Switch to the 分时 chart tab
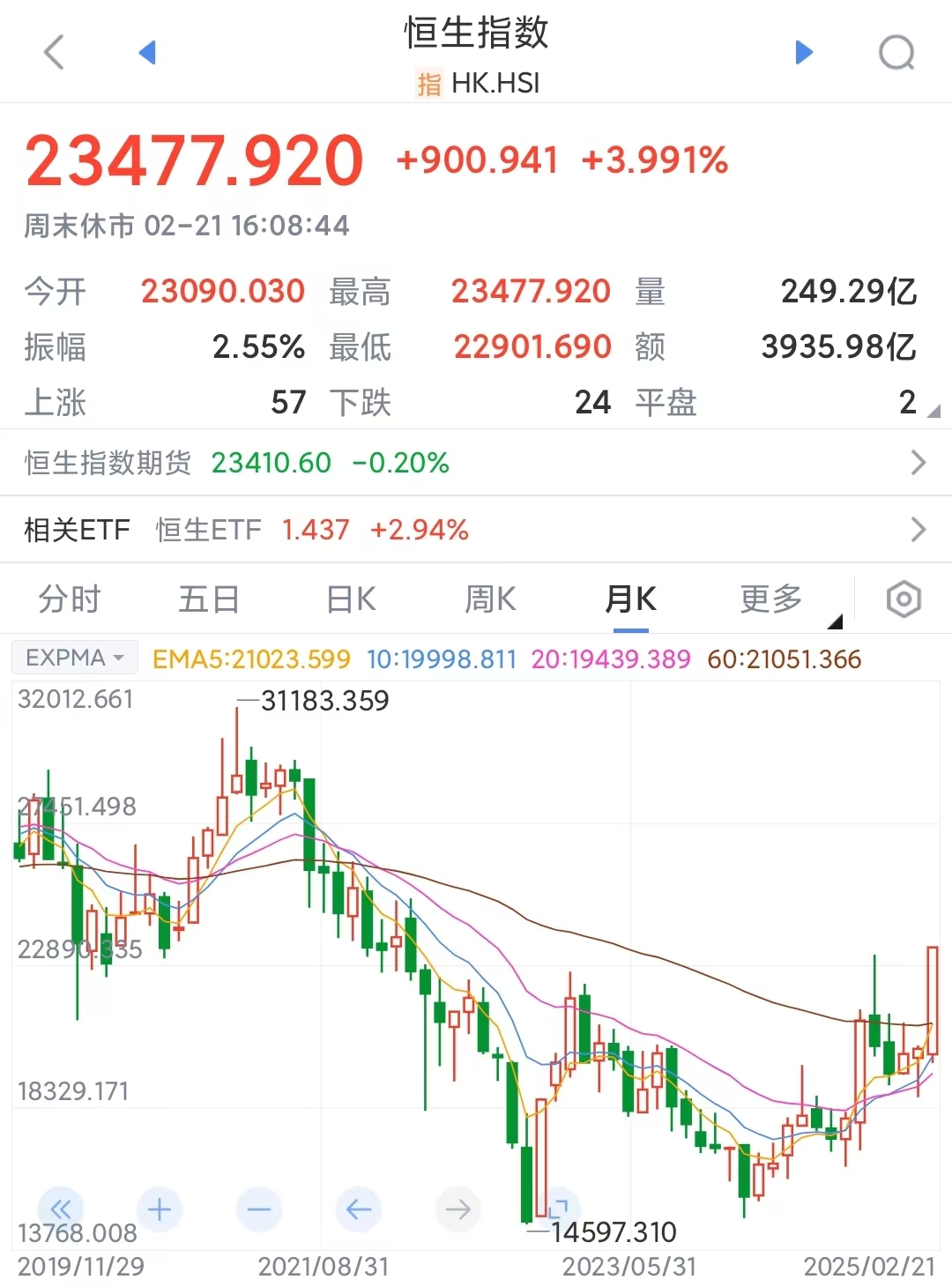 coord(70,599)
